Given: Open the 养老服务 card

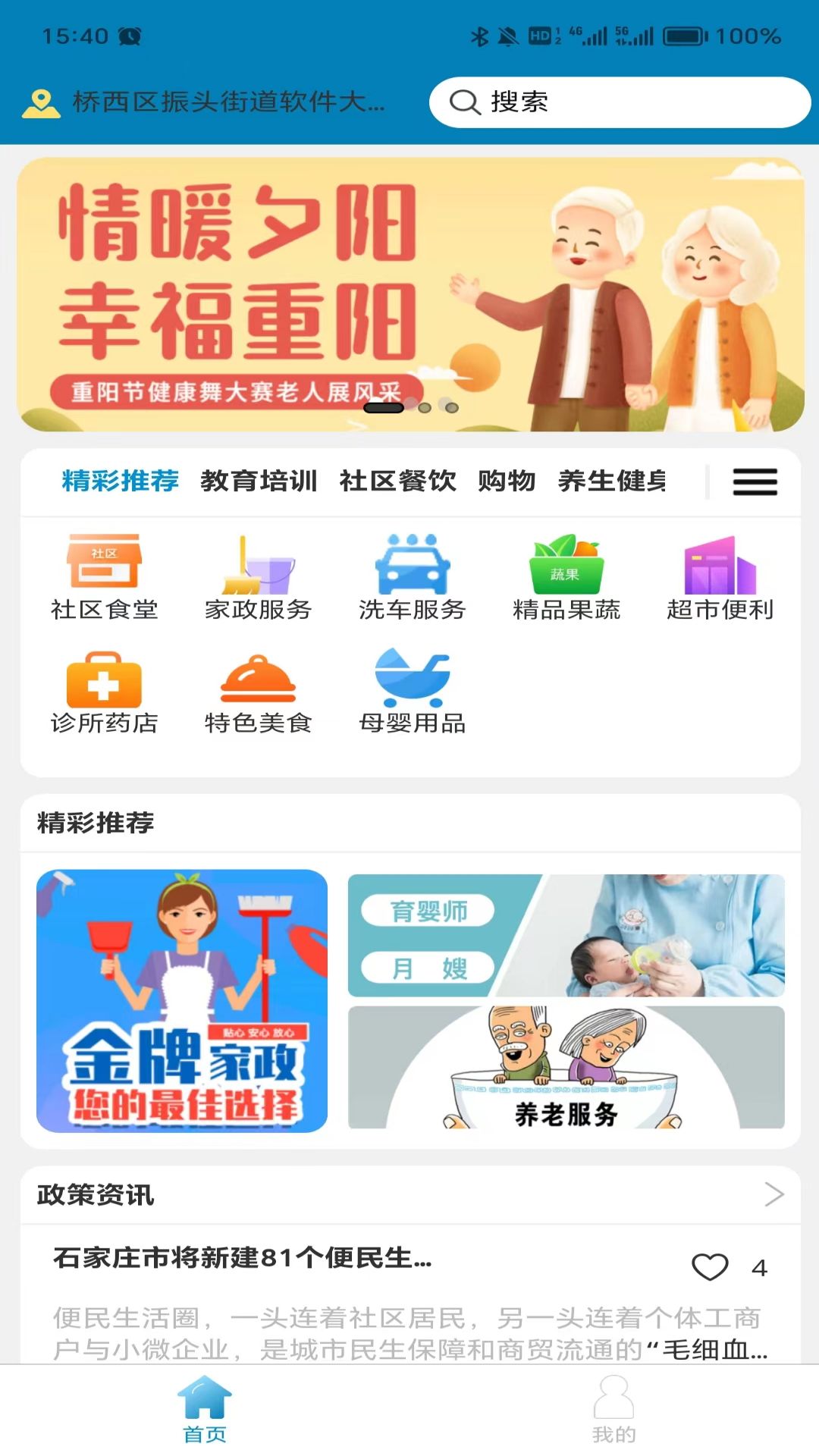Looking at the screenshot, I should coord(566,1068).
